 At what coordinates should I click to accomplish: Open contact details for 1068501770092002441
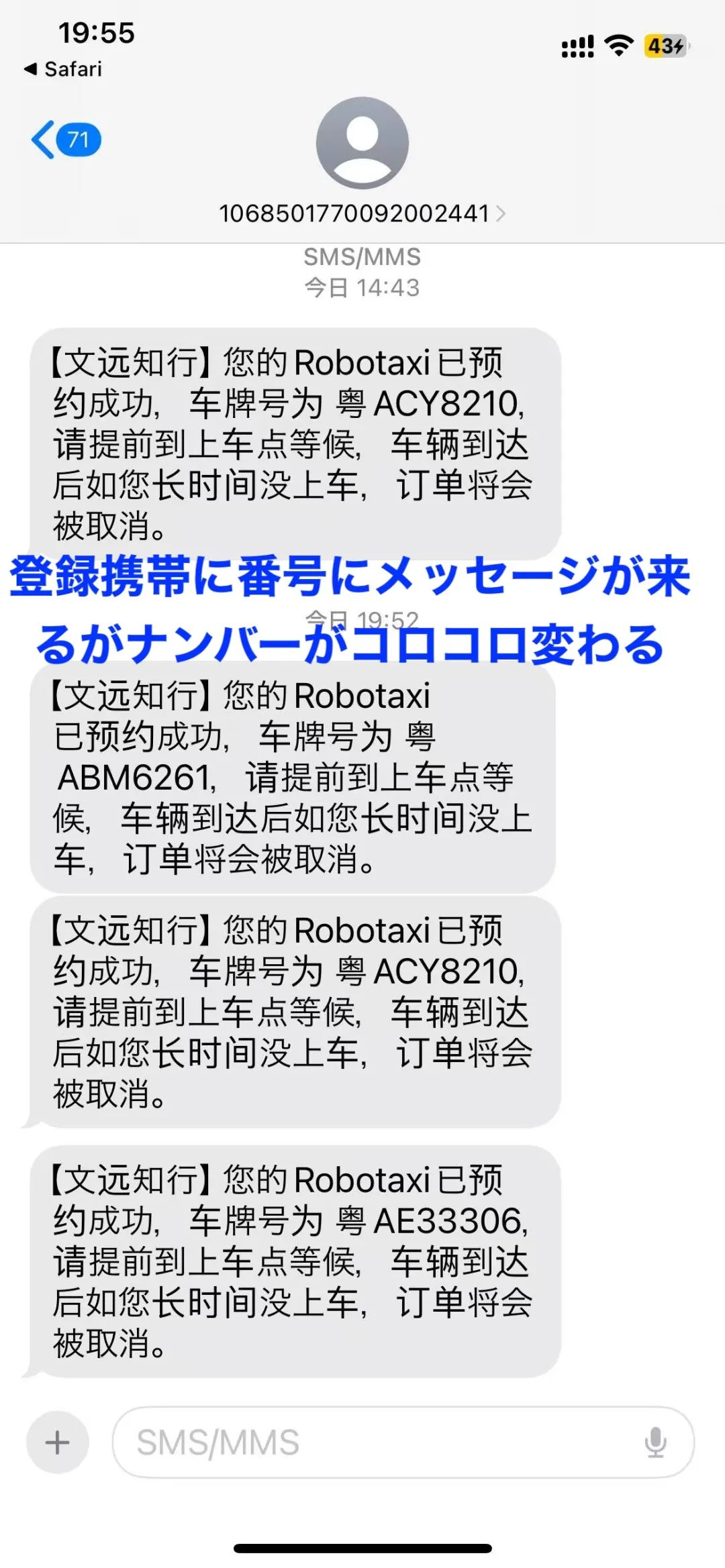(x=362, y=213)
